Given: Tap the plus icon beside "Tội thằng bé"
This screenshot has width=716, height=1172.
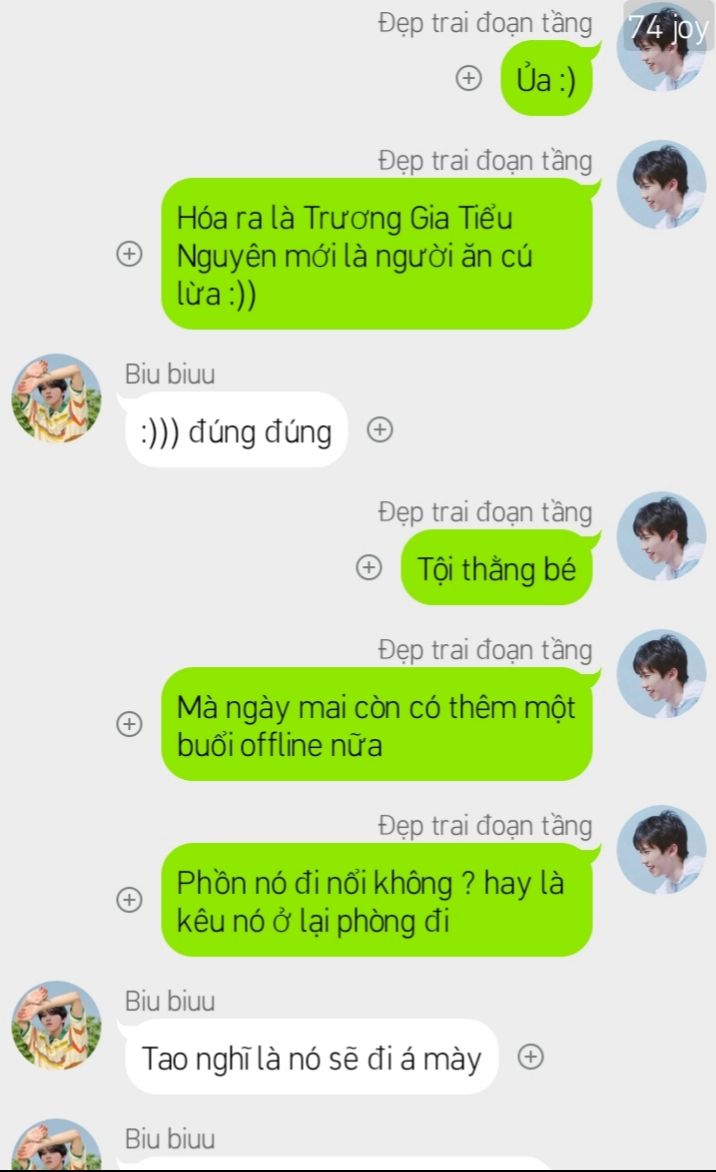Looking at the screenshot, I should [x=368, y=567].
